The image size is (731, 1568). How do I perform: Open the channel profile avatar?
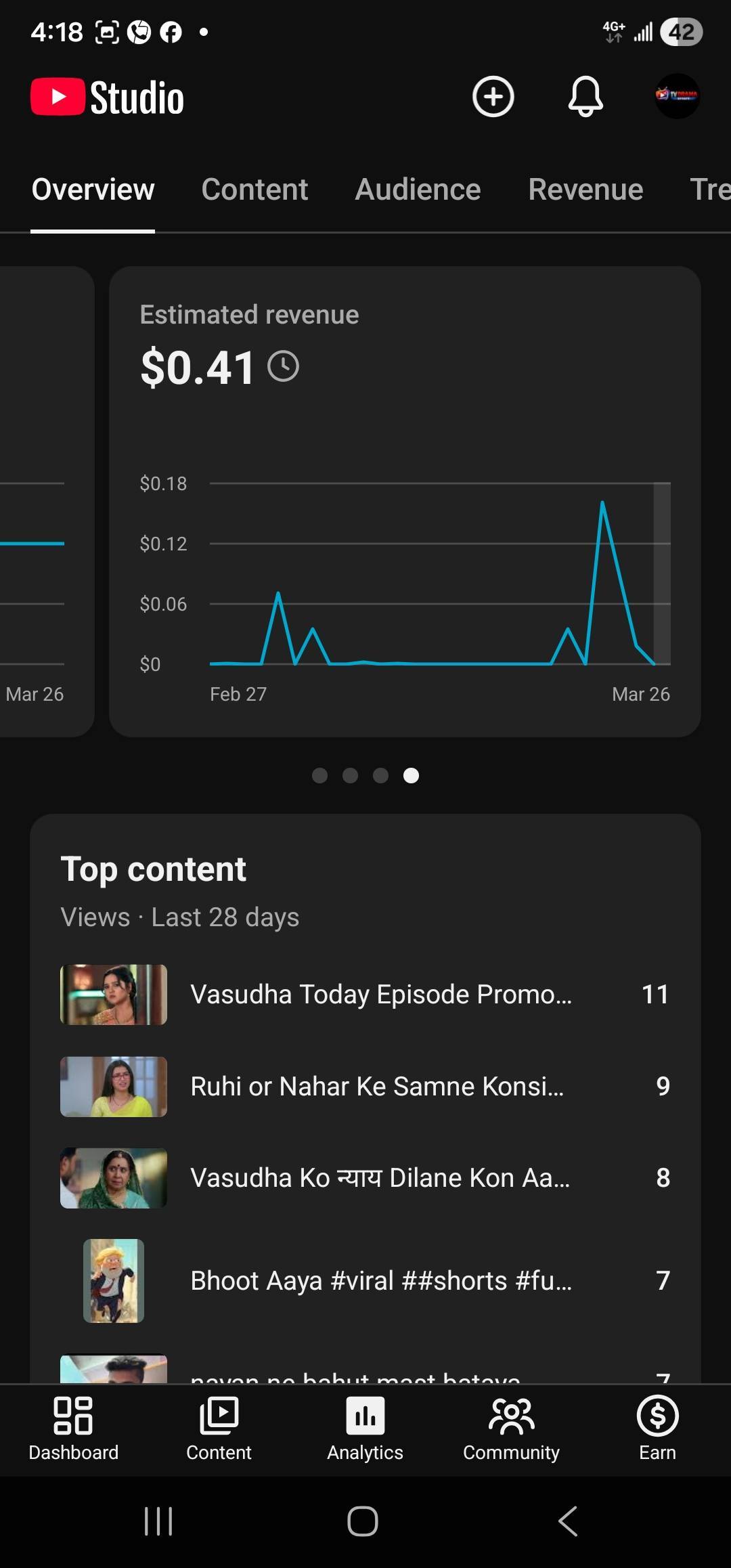(677, 96)
